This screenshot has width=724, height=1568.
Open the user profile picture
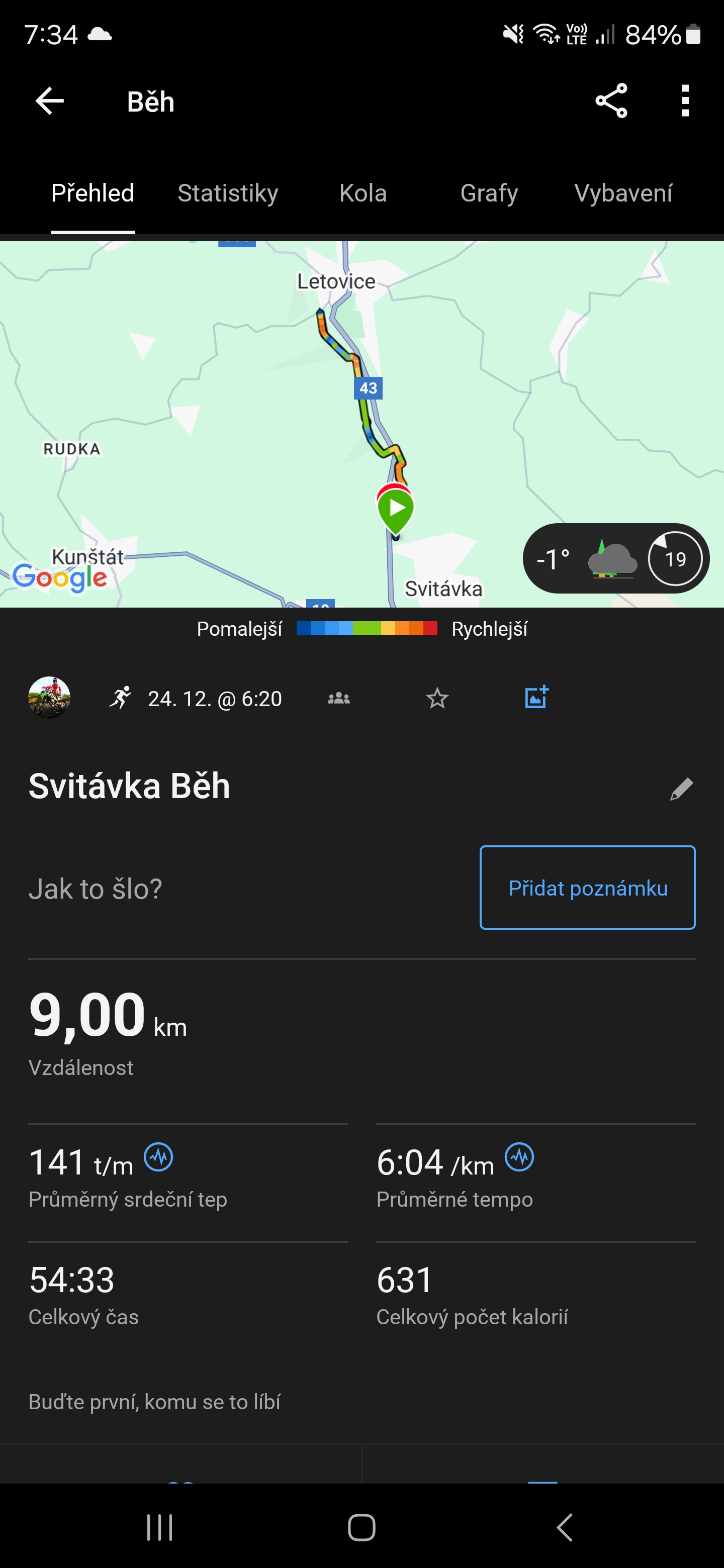(x=49, y=698)
